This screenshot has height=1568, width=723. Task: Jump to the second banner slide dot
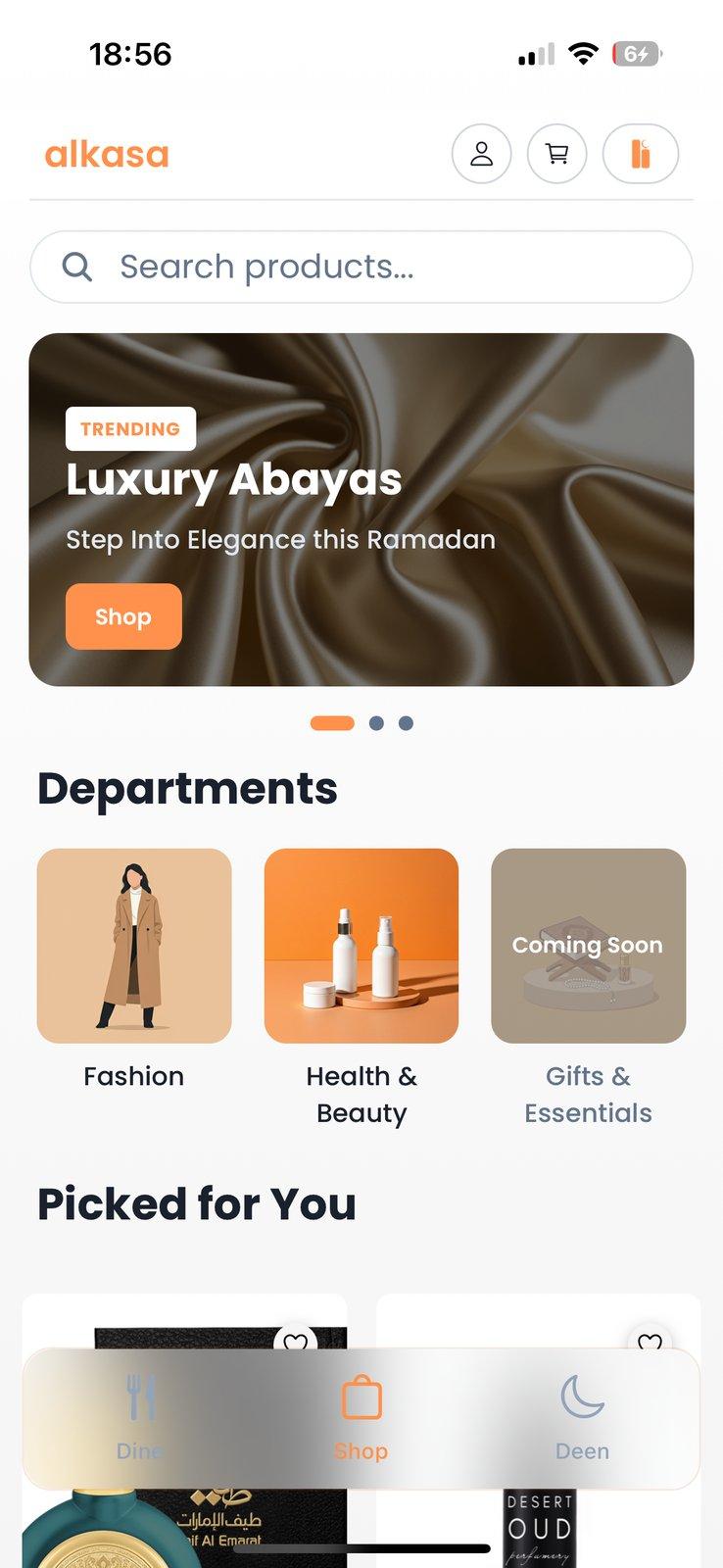(376, 723)
